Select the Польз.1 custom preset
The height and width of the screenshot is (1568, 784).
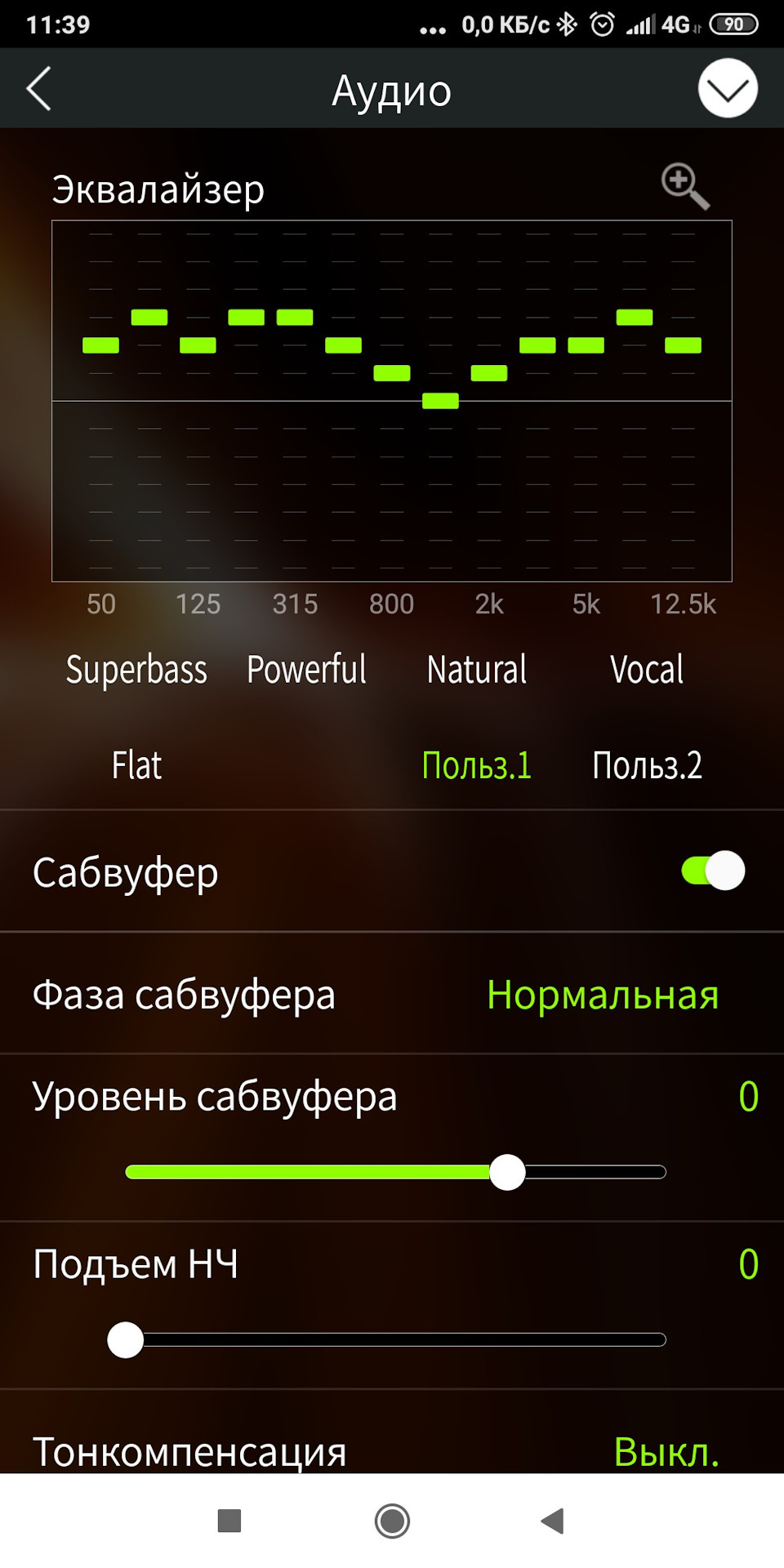click(477, 765)
